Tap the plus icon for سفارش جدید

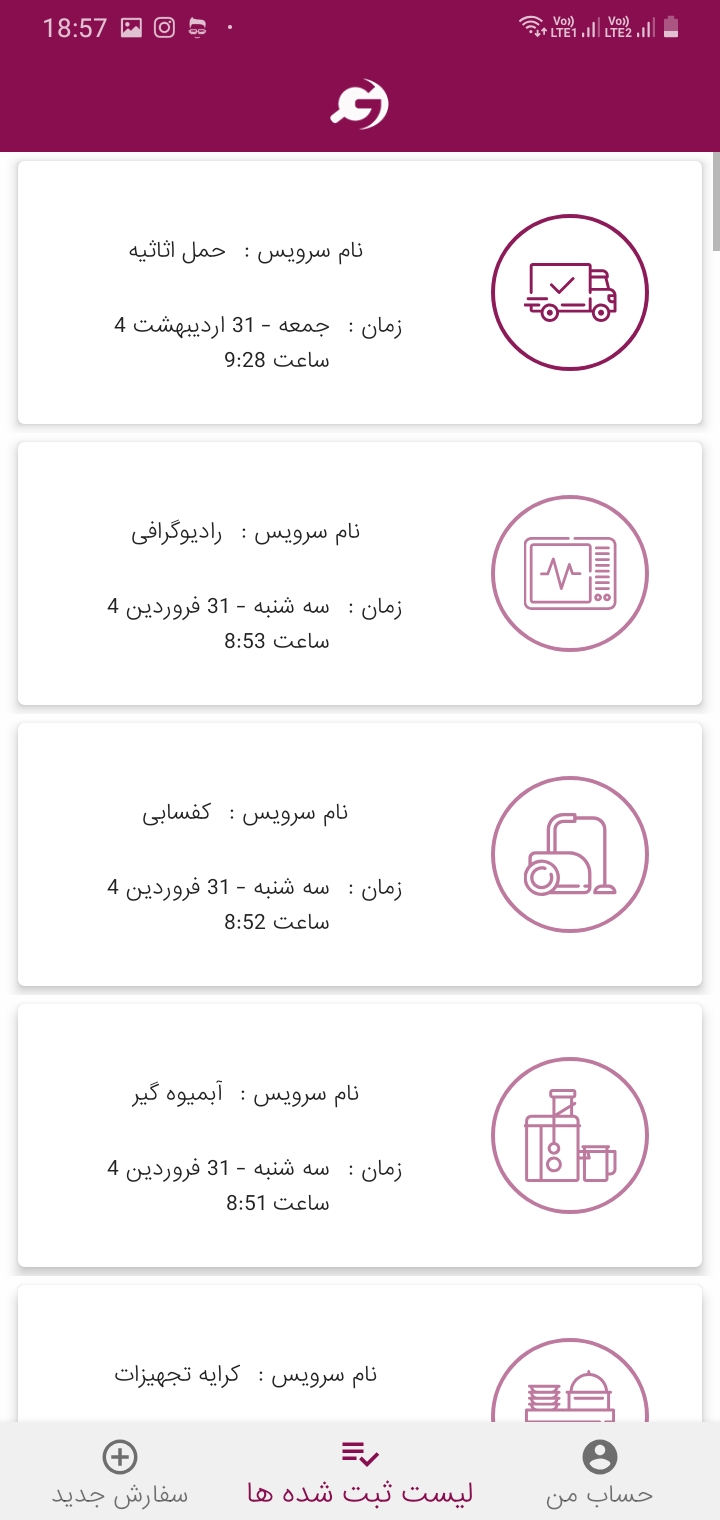120,1457
